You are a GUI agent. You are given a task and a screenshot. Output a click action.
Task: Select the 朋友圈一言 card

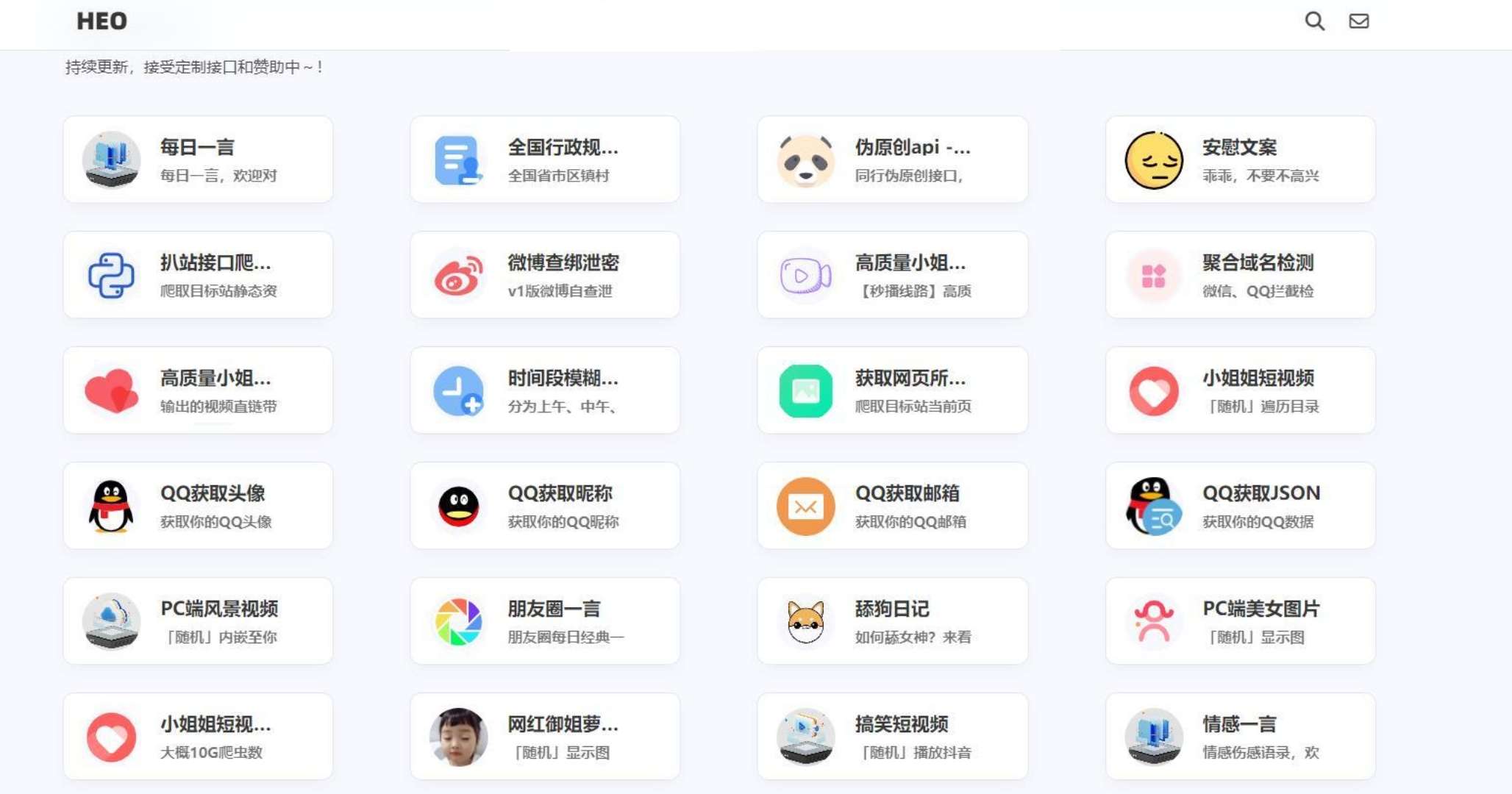click(545, 621)
